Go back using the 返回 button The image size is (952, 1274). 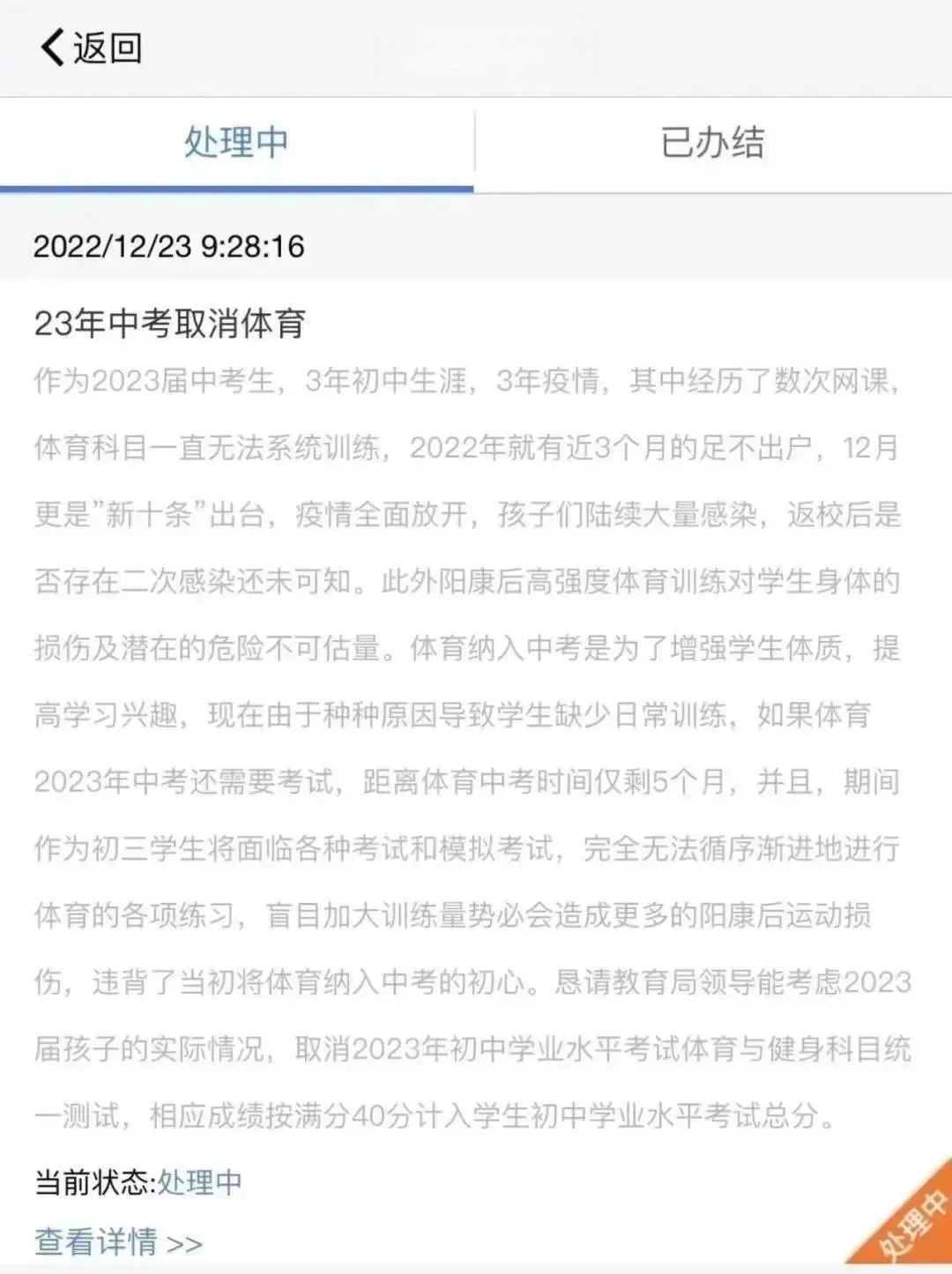(91, 48)
